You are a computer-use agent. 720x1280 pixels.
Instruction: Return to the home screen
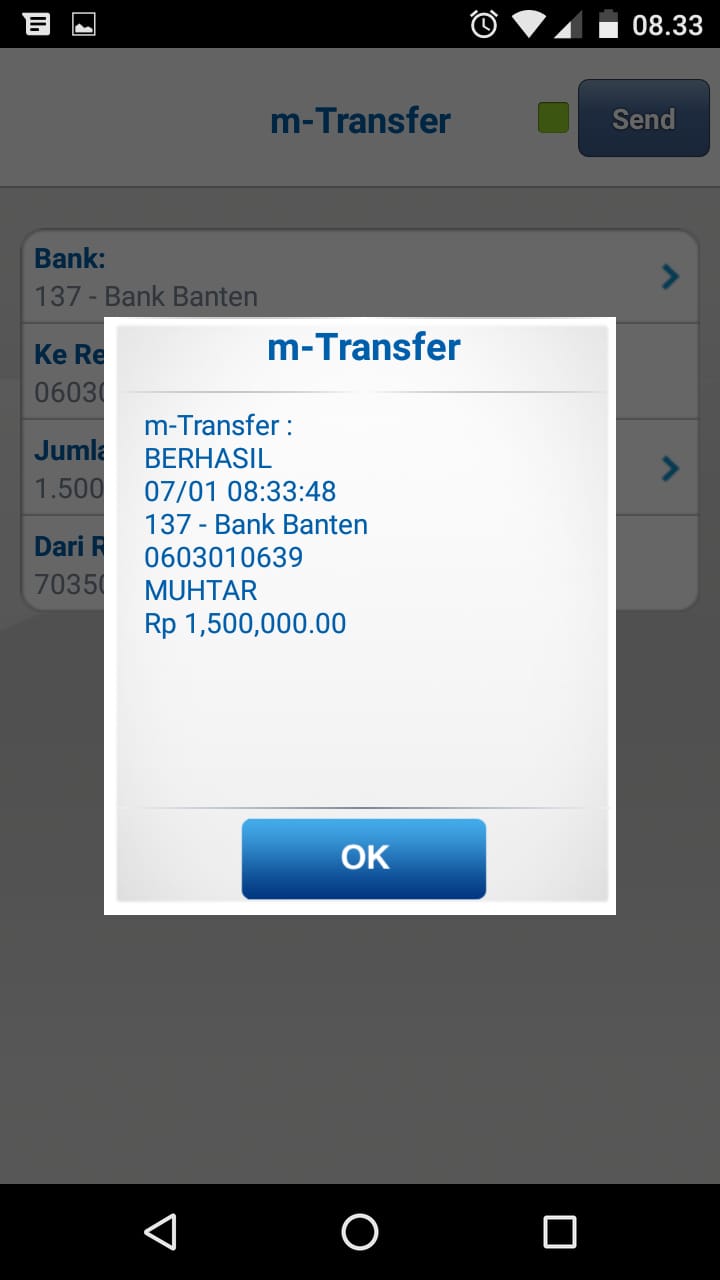tap(360, 1231)
